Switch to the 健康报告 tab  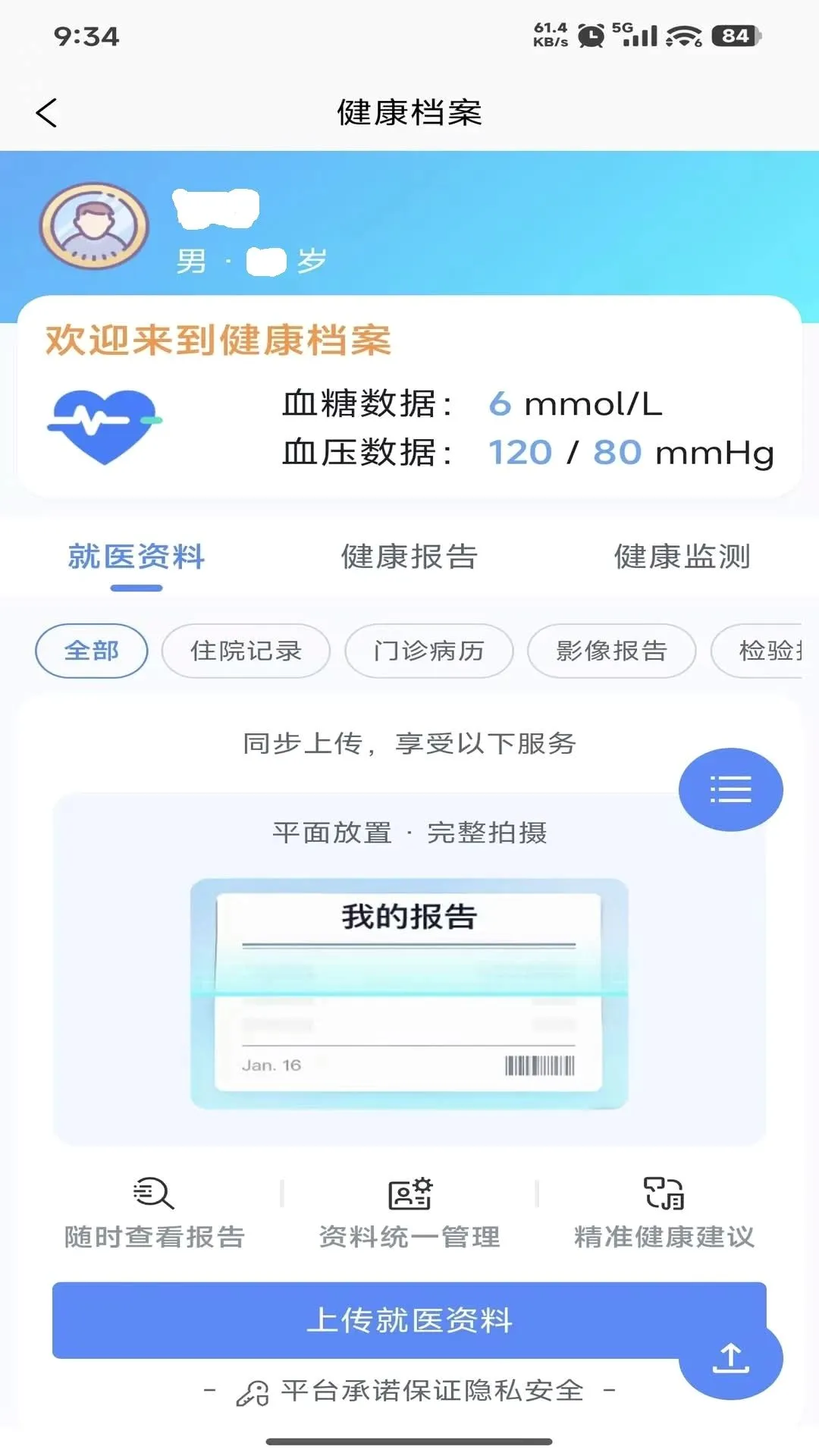click(x=409, y=557)
